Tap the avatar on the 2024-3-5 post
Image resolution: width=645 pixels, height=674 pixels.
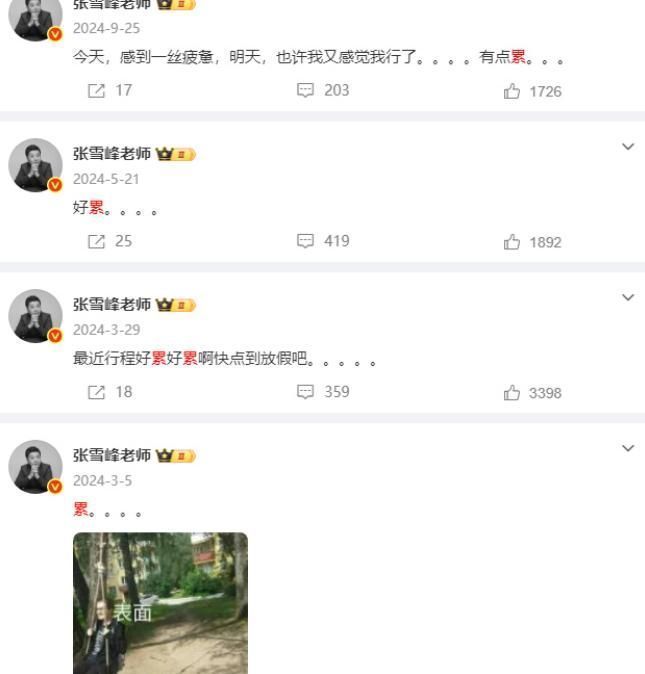point(35,466)
